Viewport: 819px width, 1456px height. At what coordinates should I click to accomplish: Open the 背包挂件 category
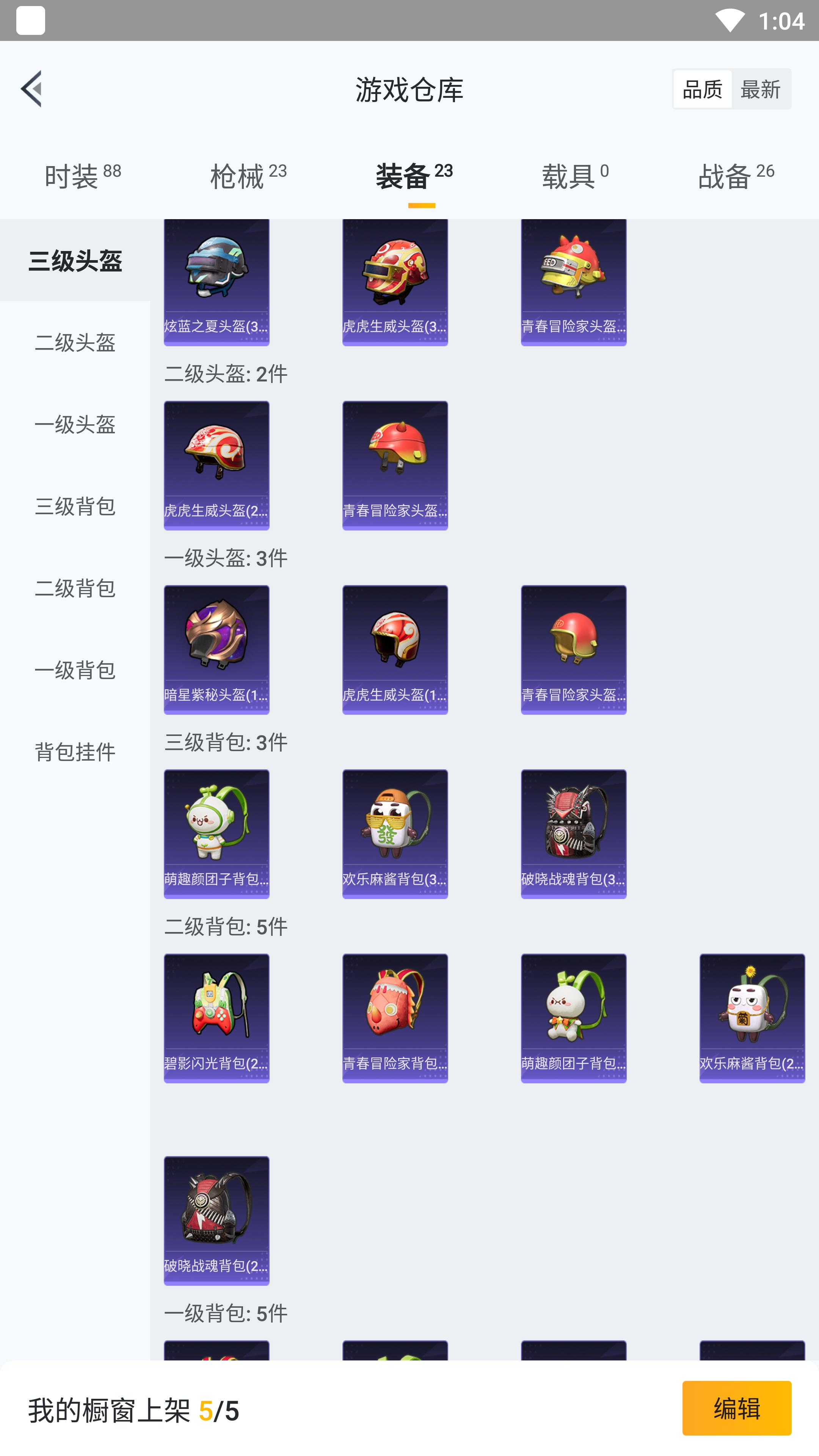(x=75, y=752)
